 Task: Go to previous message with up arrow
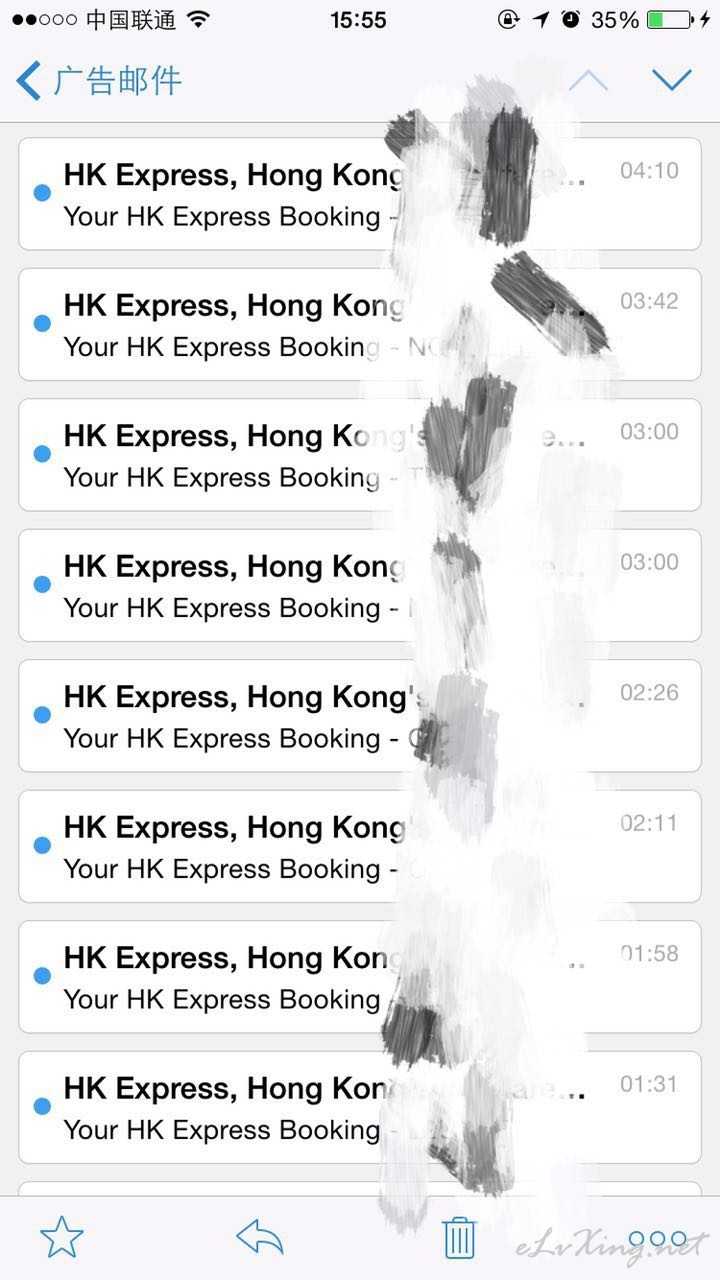click(588, 80)
